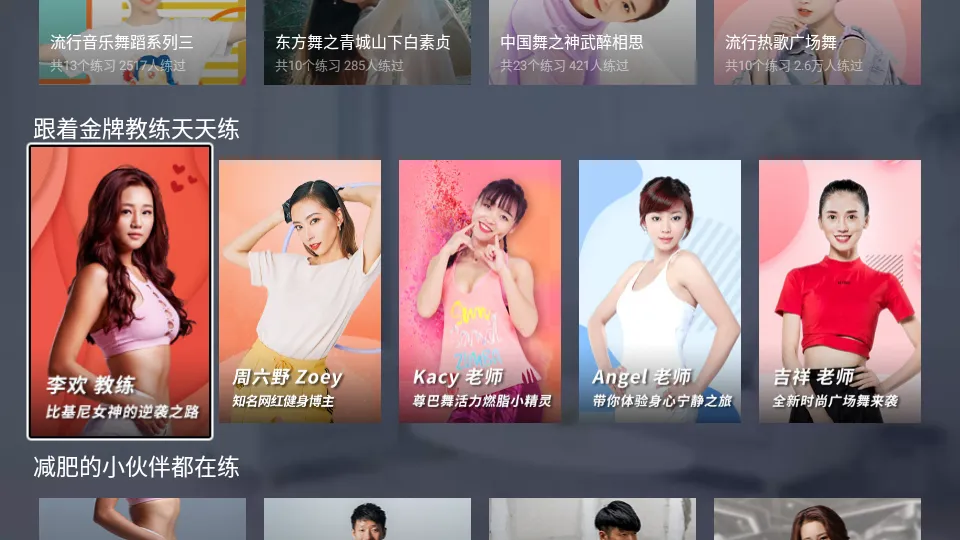Screen dimensions: 960x540
Task: Open 东方舞之青城山下白素贞 course
Action: (367, 42)
